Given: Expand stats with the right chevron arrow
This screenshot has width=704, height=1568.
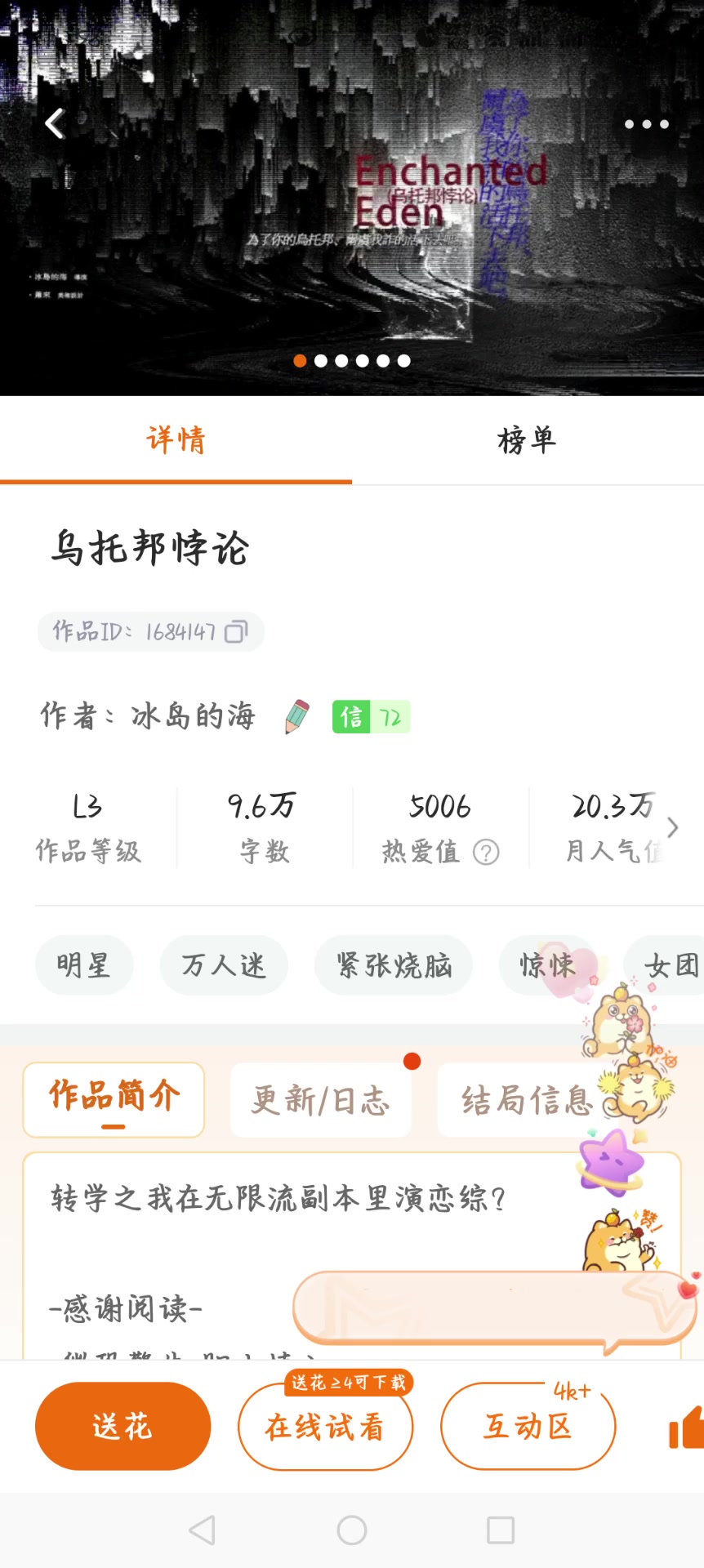Looking at the screenshot, I should [x=672, y=827].
